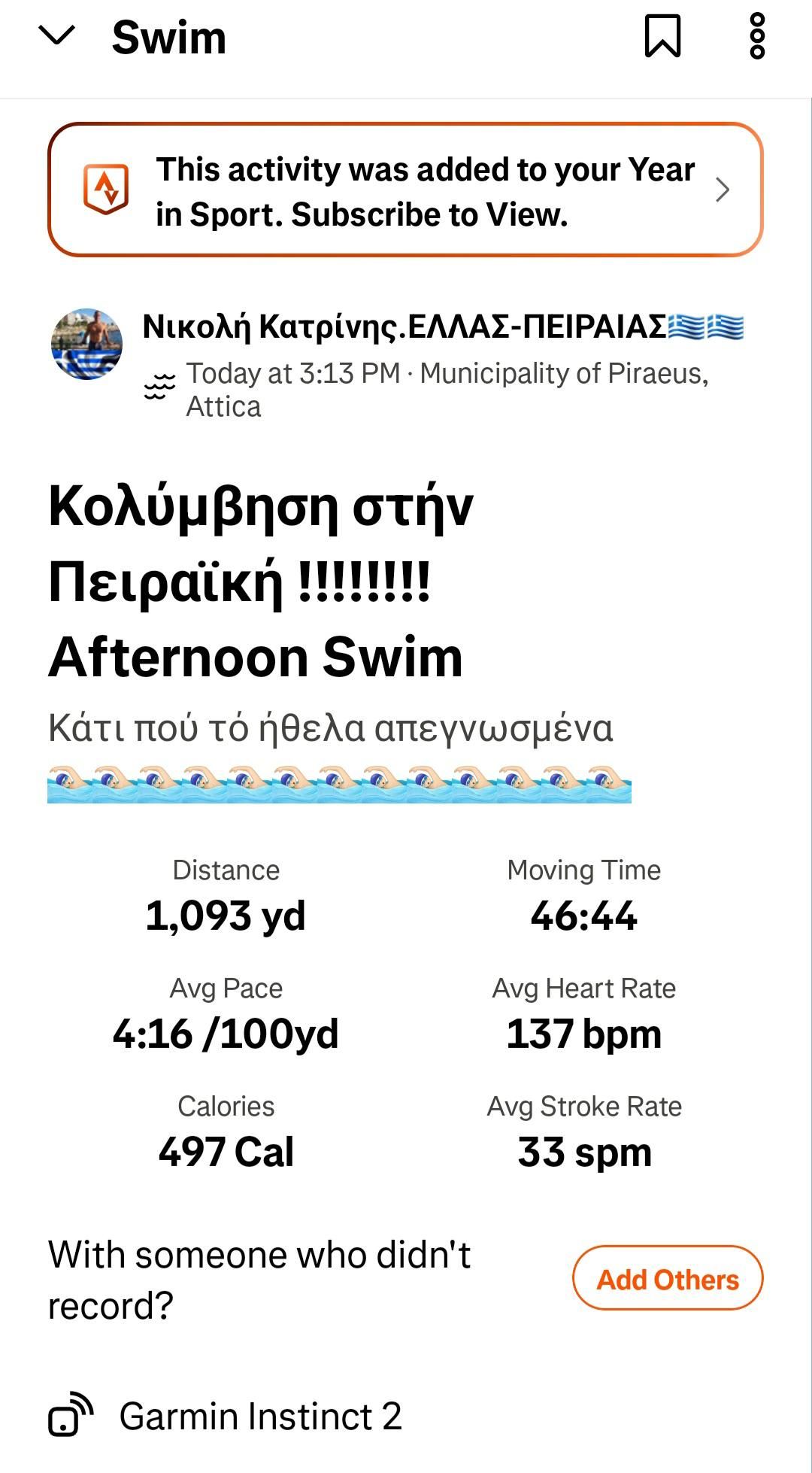Viewport: 812px width, 1473px height.
Task: Bookmark this swim activity
Action: tap(662, 36)
